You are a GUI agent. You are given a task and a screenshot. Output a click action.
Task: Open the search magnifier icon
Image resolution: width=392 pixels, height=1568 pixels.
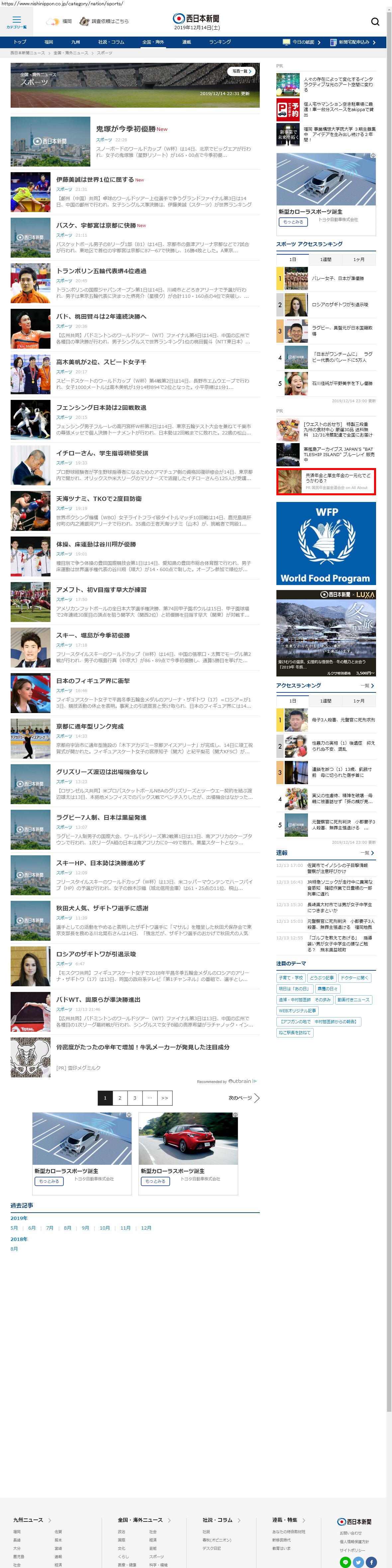(375, 22)
